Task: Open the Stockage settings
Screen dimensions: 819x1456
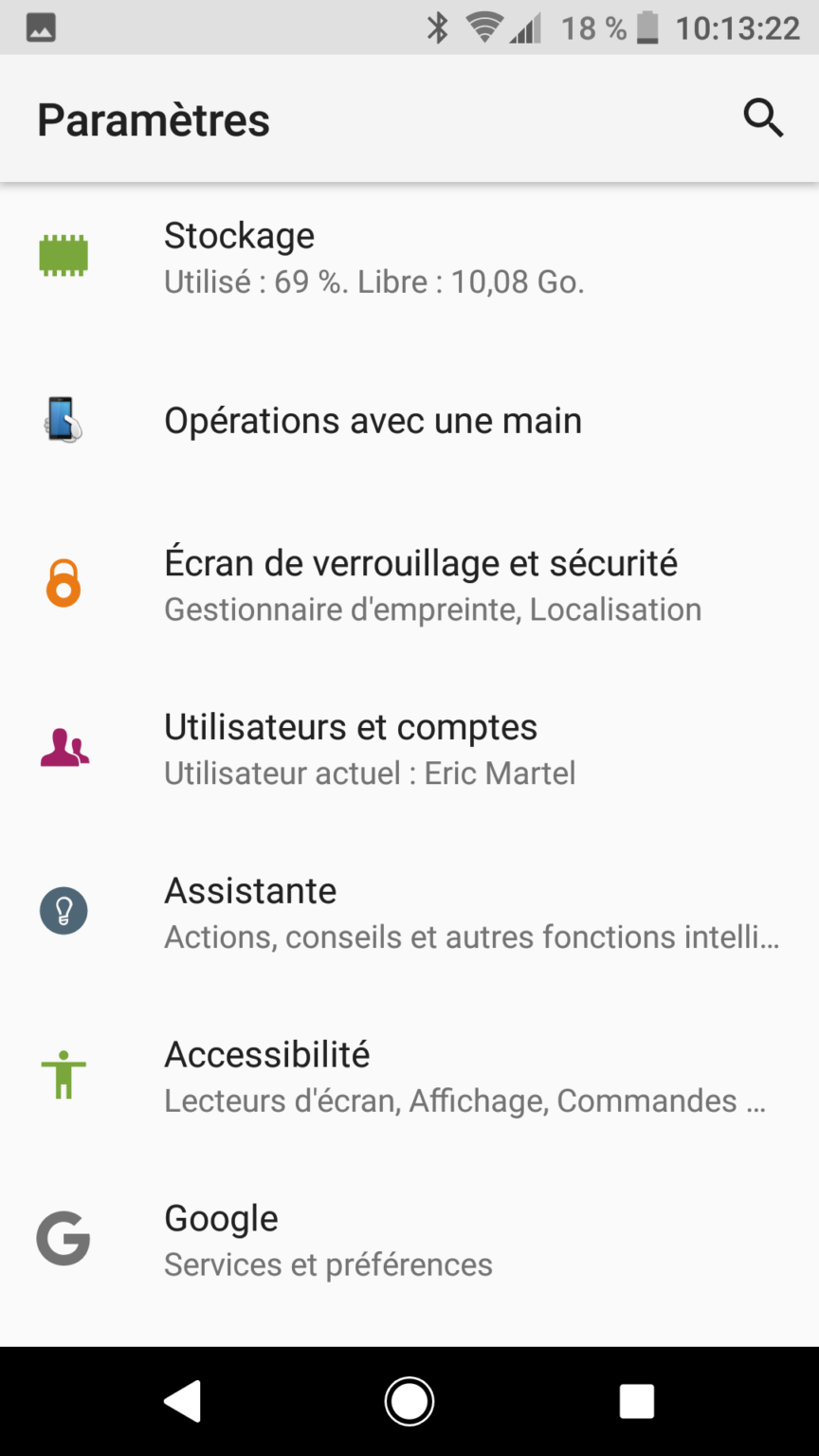Action: coord(409,257)
